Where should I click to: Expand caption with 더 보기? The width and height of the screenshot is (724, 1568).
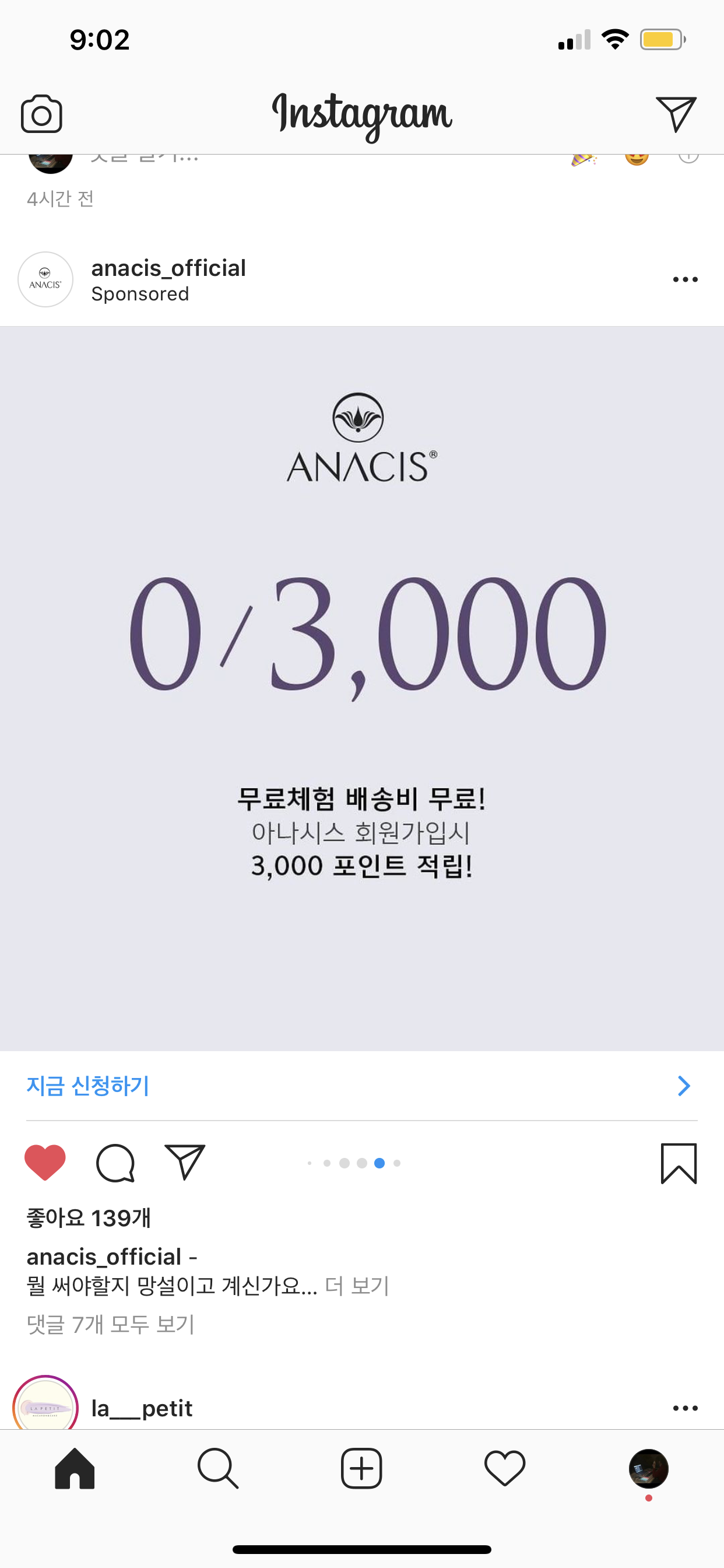point(357,1286)
